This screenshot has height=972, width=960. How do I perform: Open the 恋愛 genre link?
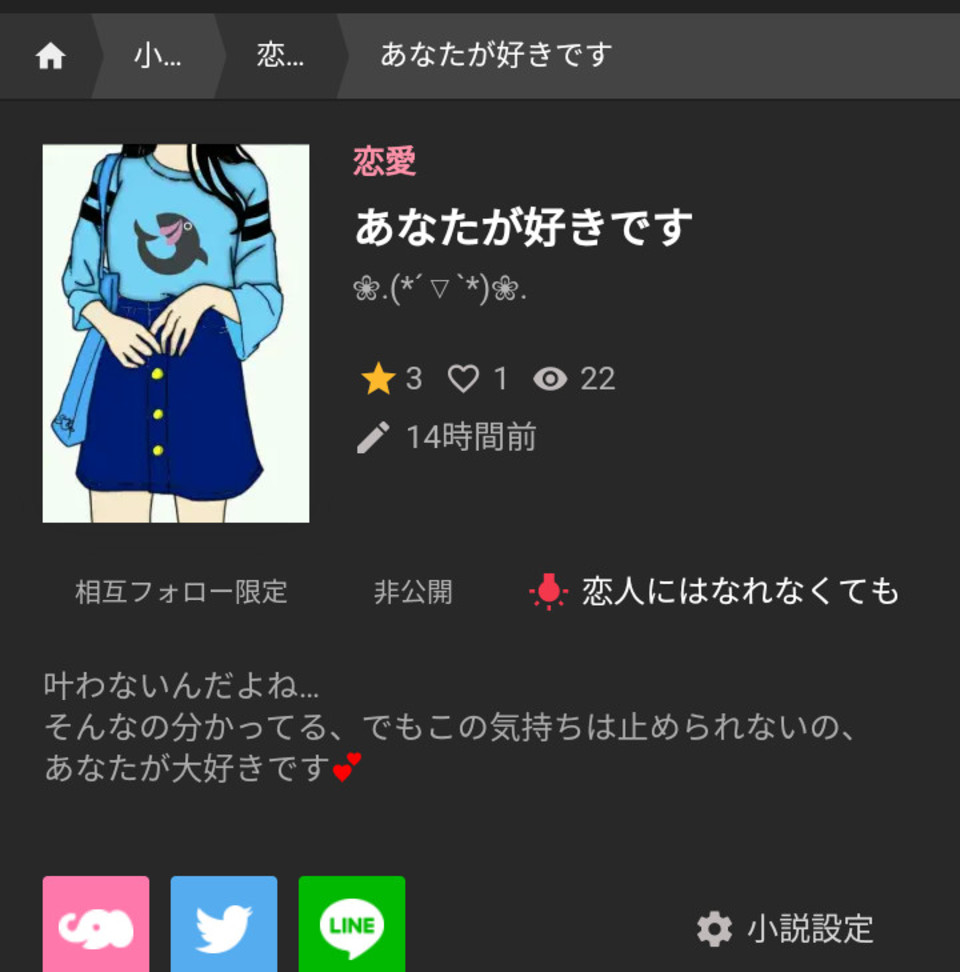(384, 161)
